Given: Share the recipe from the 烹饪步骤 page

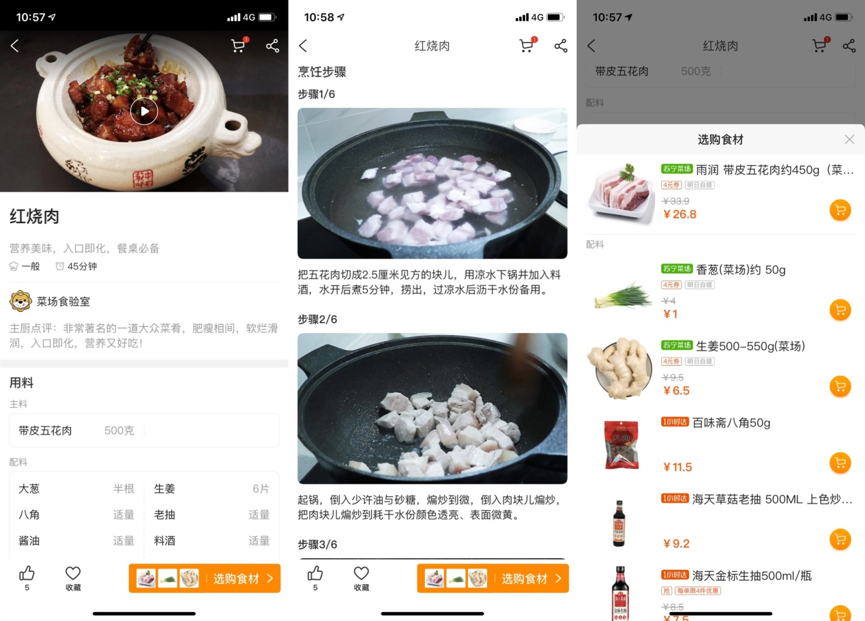Looking at the screenshot, I should click(x=560, y=46).
